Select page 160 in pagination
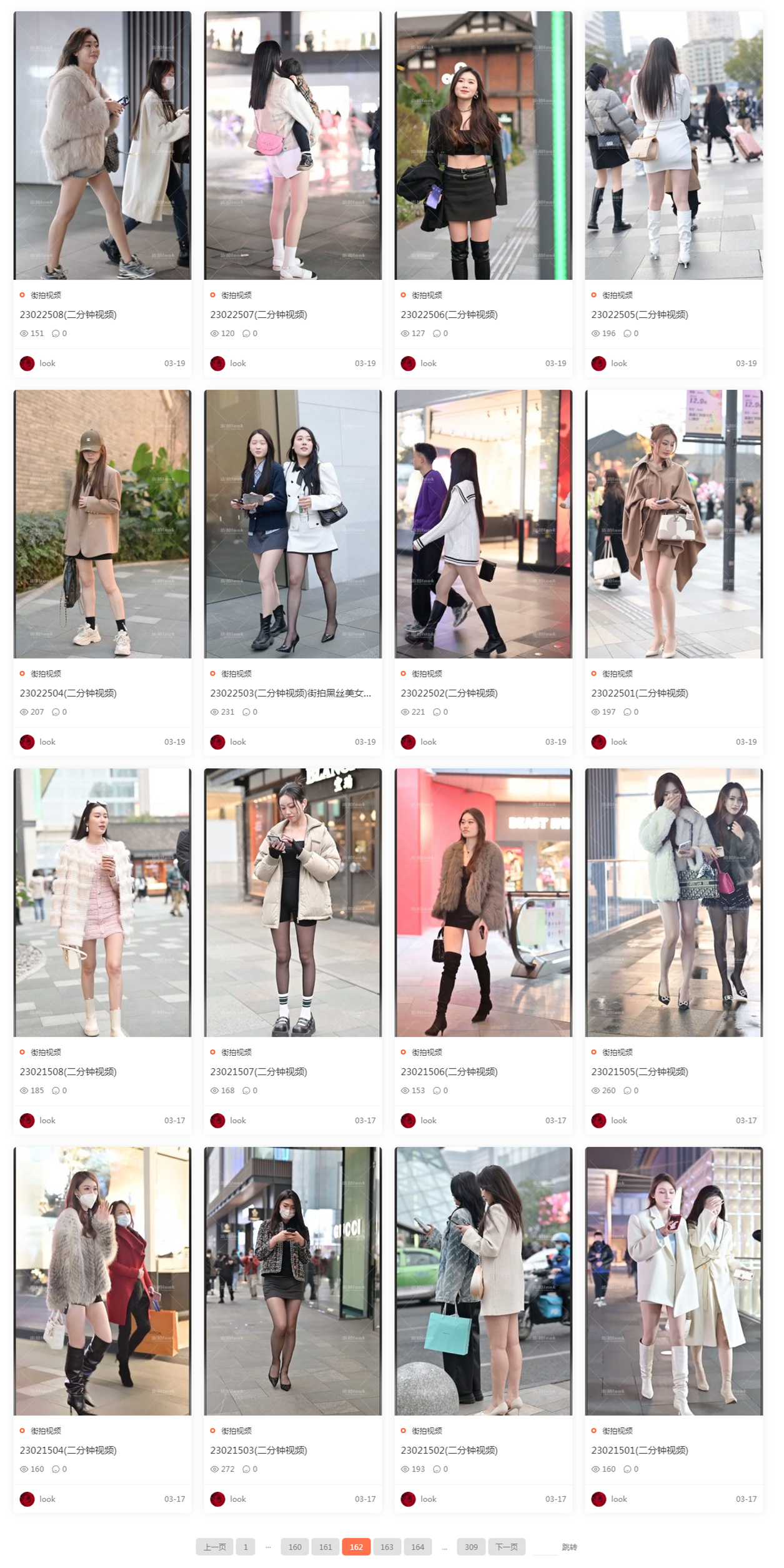 click(x=295, y=1547)
